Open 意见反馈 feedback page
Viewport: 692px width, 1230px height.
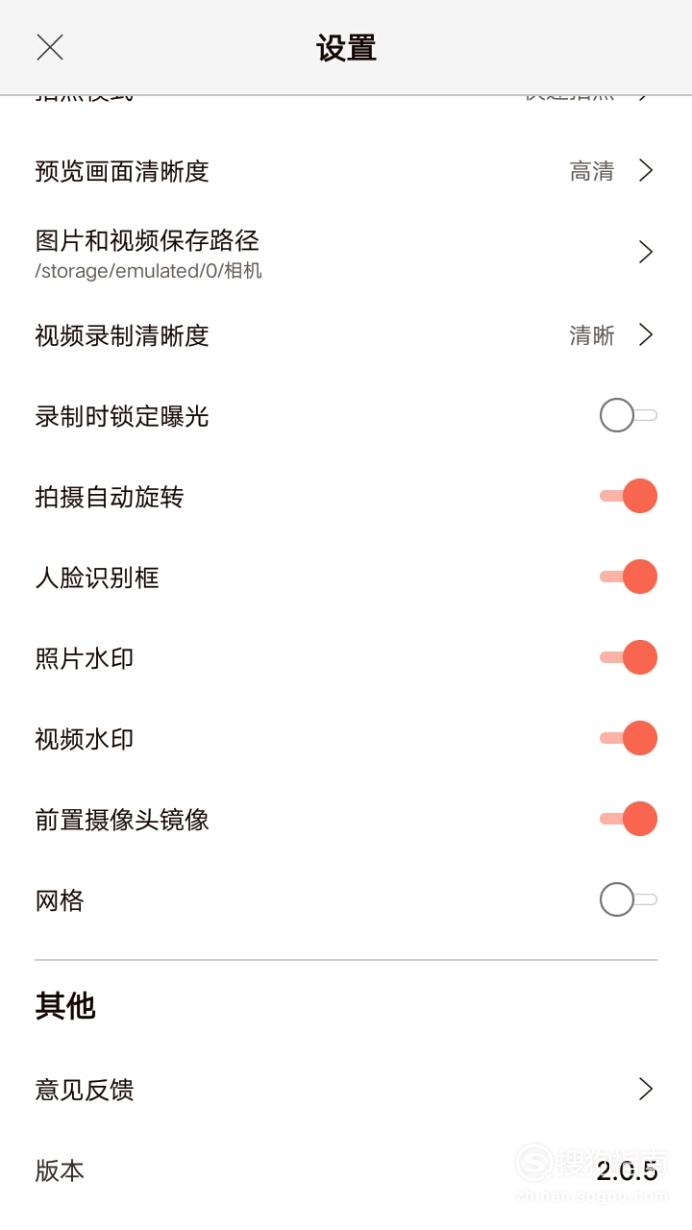tap(346, 1090)
